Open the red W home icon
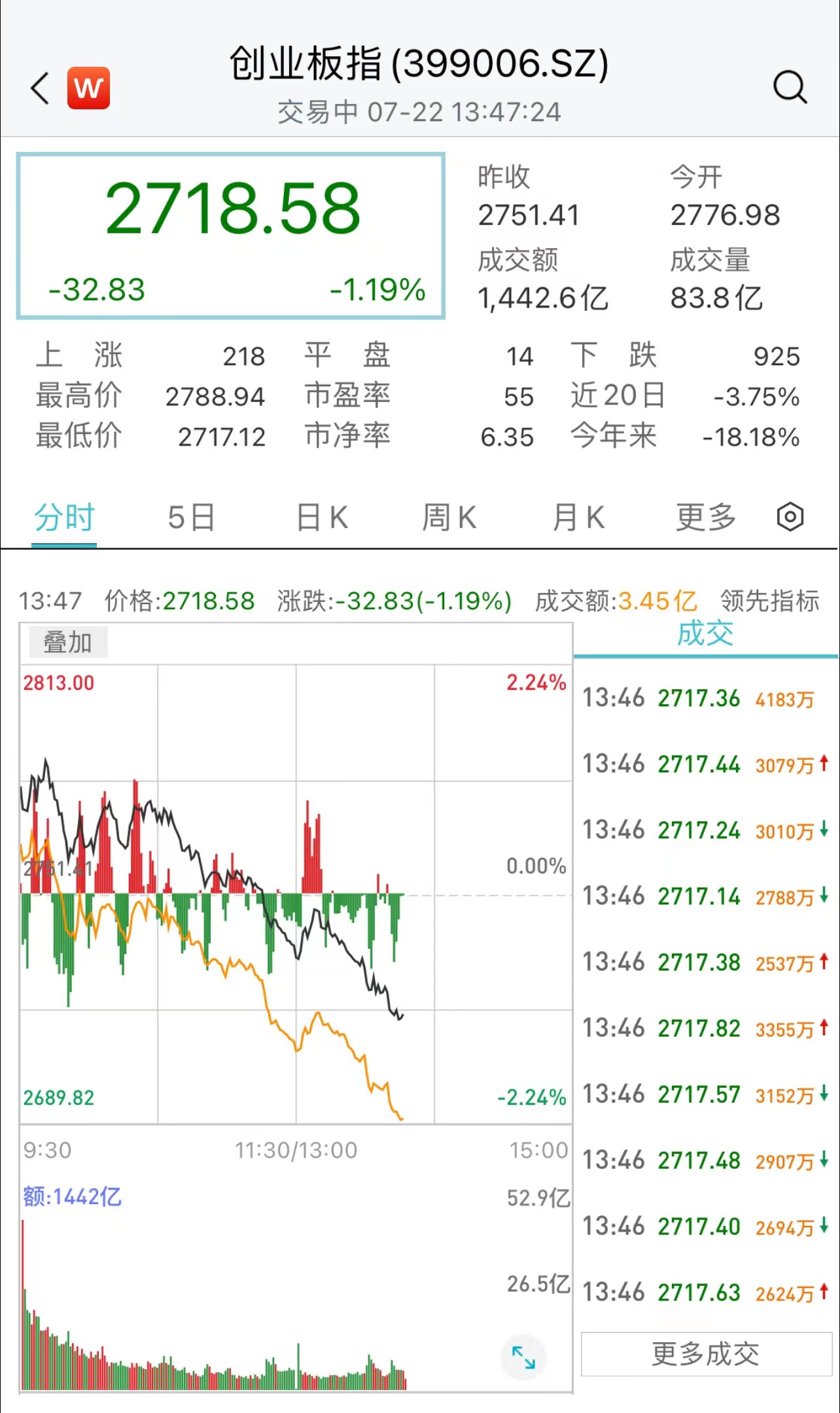The width and height of the screenshot is (840, 1413). pos(88,88)
